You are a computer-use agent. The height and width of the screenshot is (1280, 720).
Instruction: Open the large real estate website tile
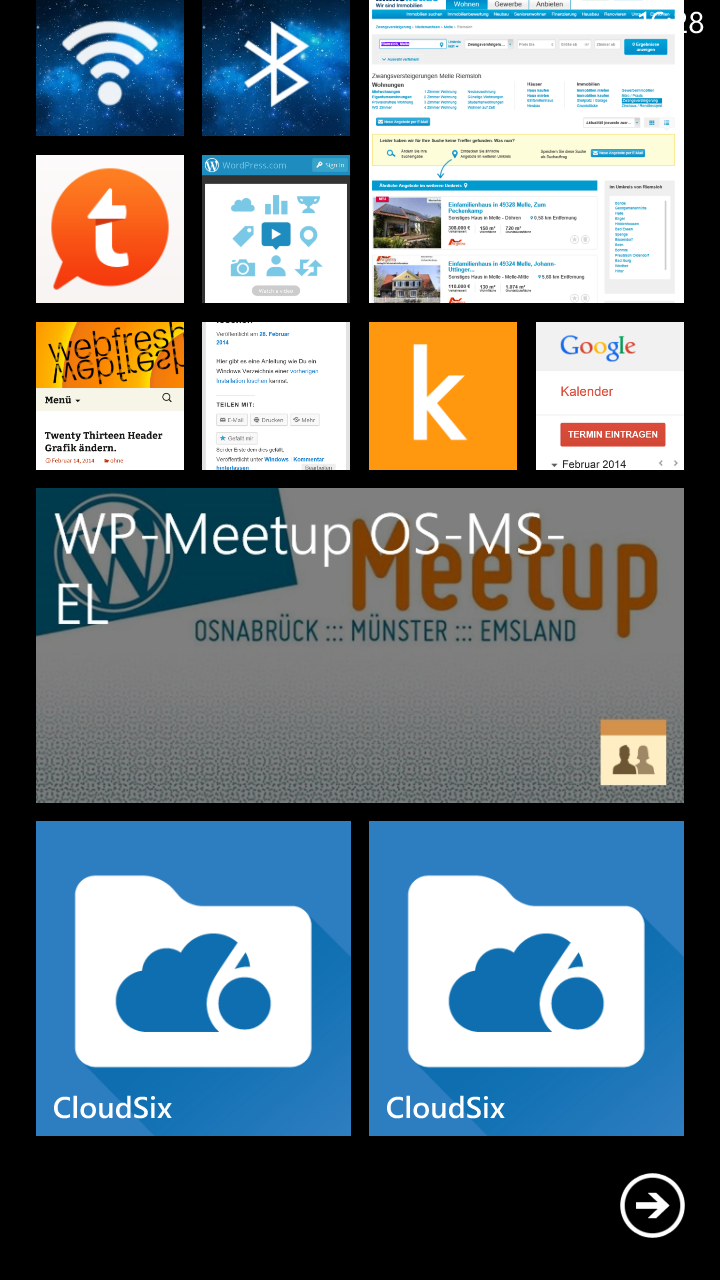[526, 151]
